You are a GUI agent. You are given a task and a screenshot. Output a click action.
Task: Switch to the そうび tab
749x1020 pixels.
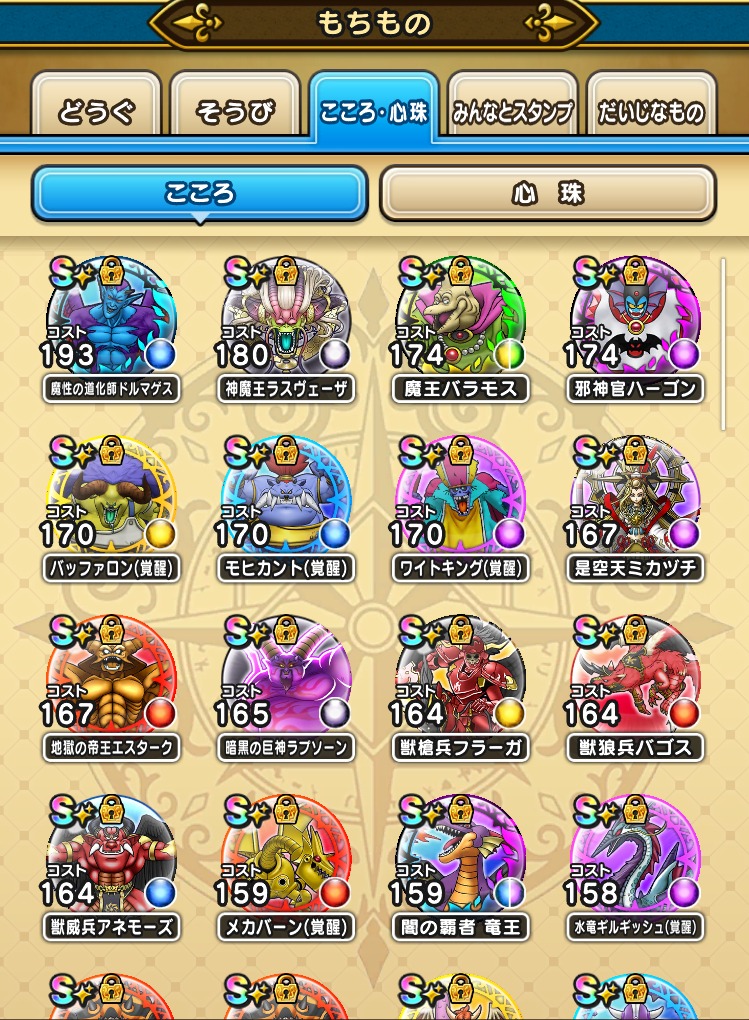point(235,111)
